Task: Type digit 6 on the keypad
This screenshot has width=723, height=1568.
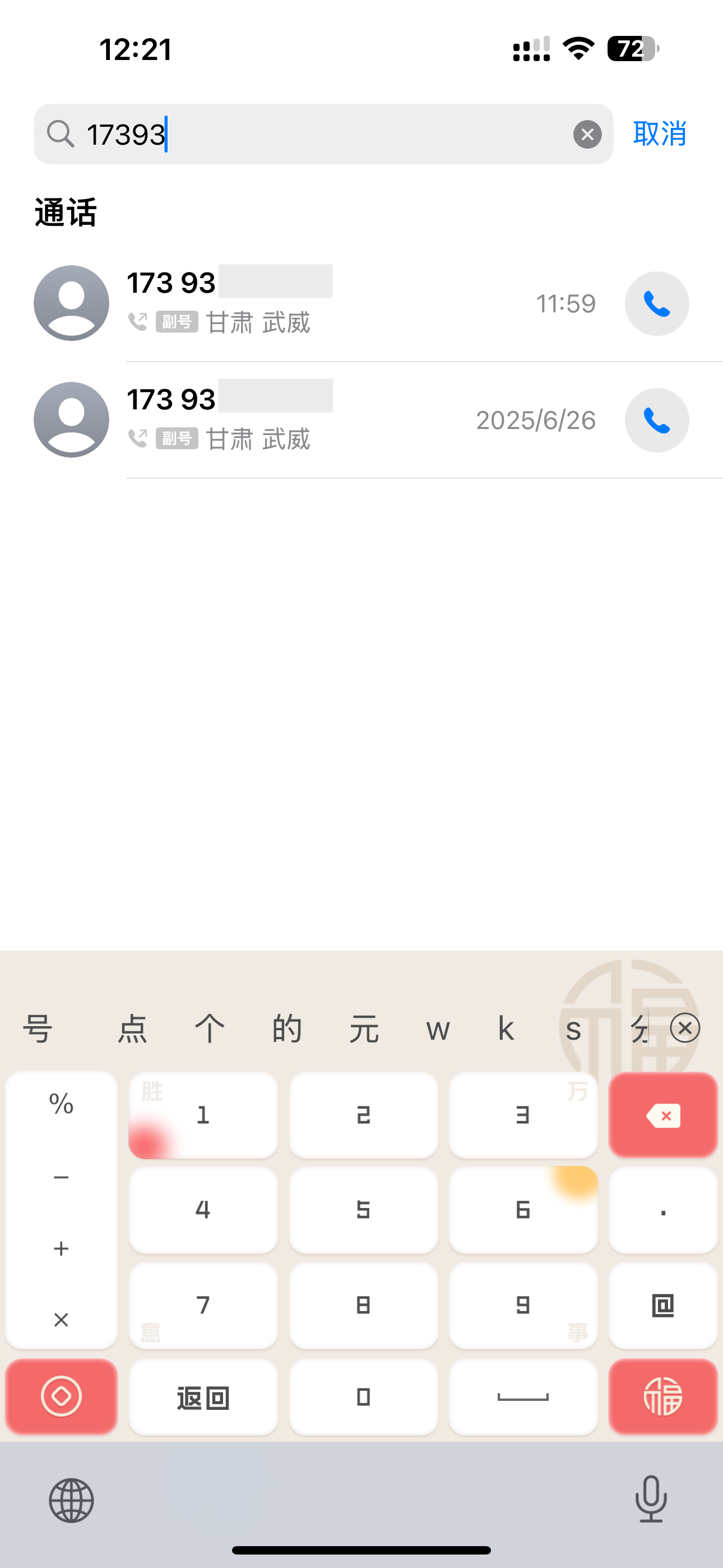Action: pyautogui.click(x=523, y=1210)
